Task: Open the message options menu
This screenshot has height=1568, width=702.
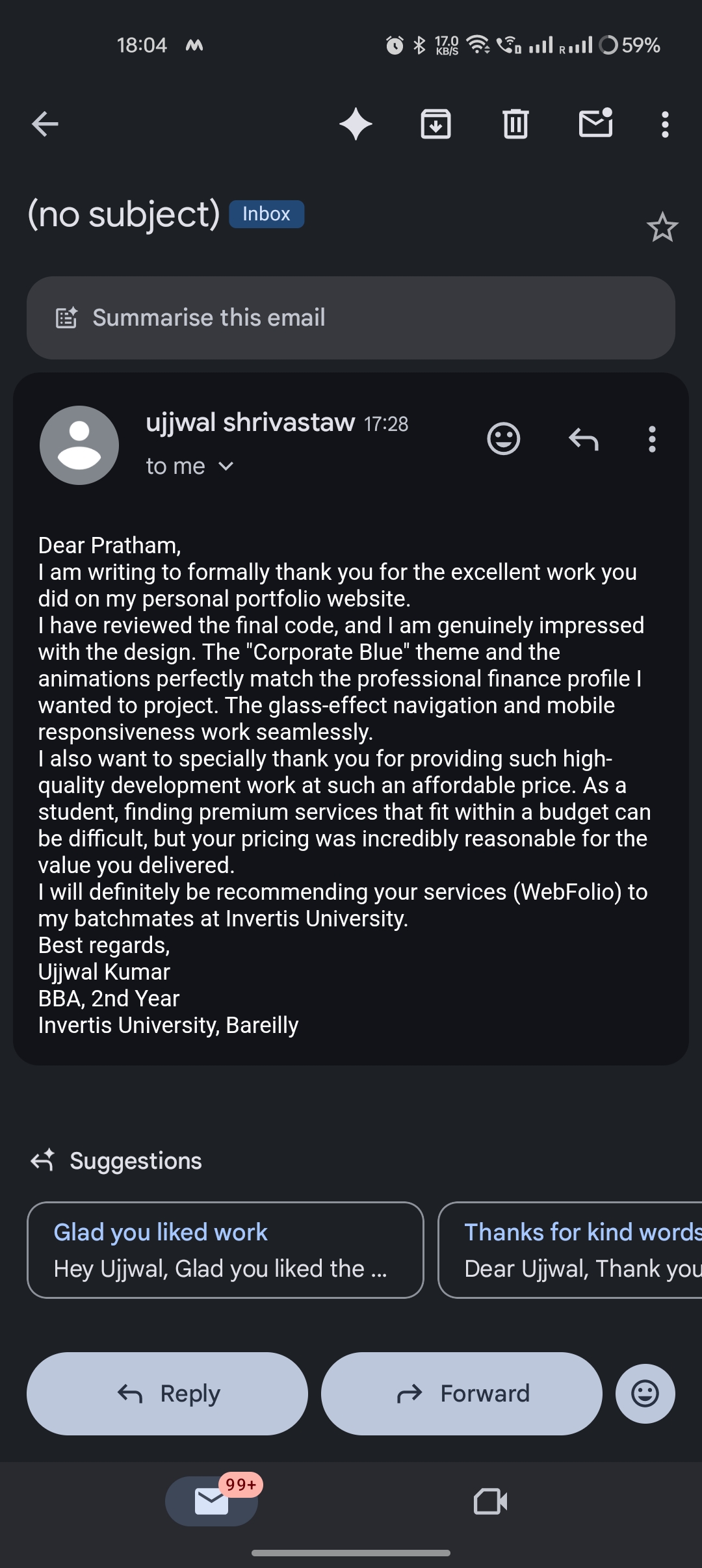Action: click(x=652, y=439)
